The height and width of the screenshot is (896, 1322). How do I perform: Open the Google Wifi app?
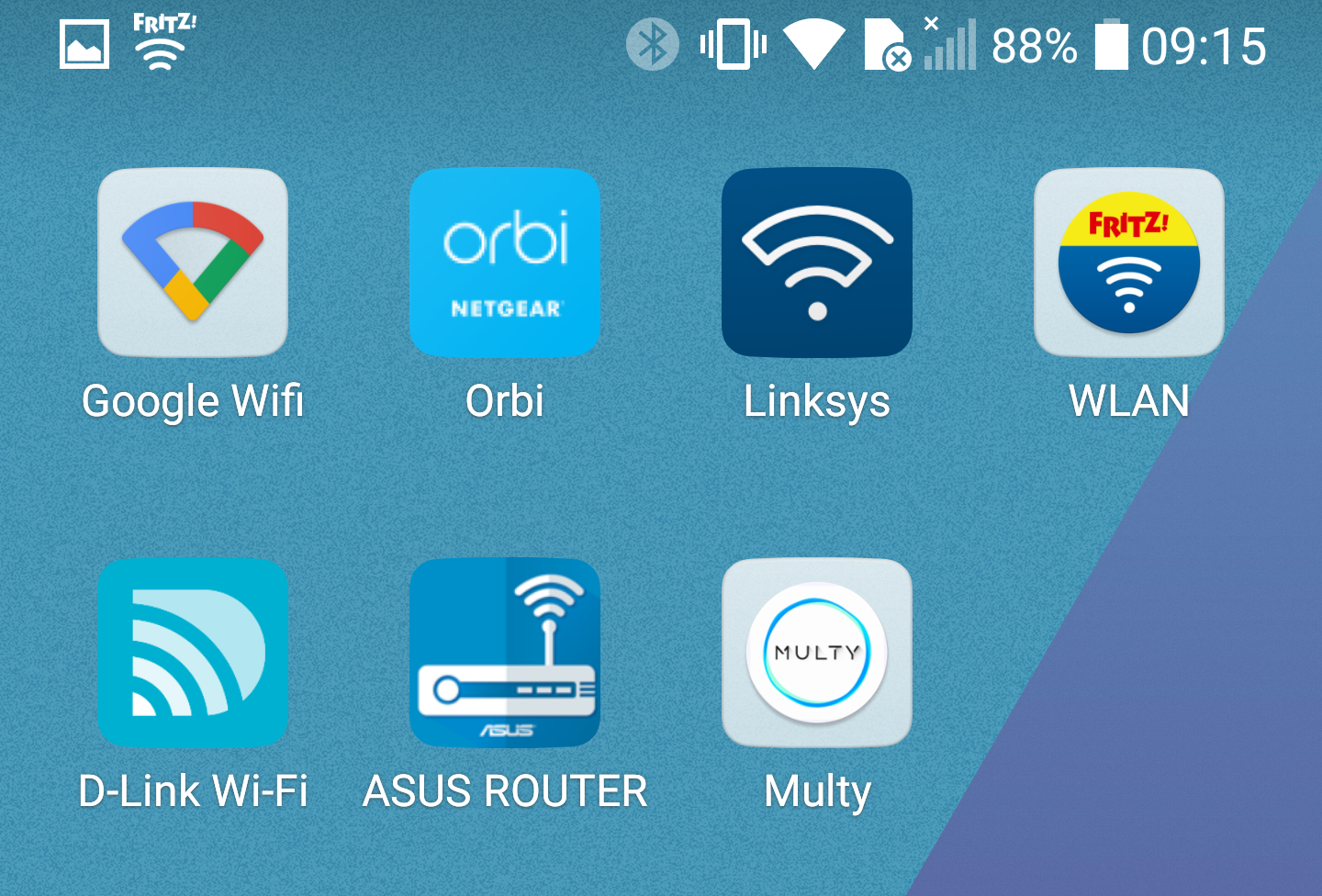[x=193, y=263]
